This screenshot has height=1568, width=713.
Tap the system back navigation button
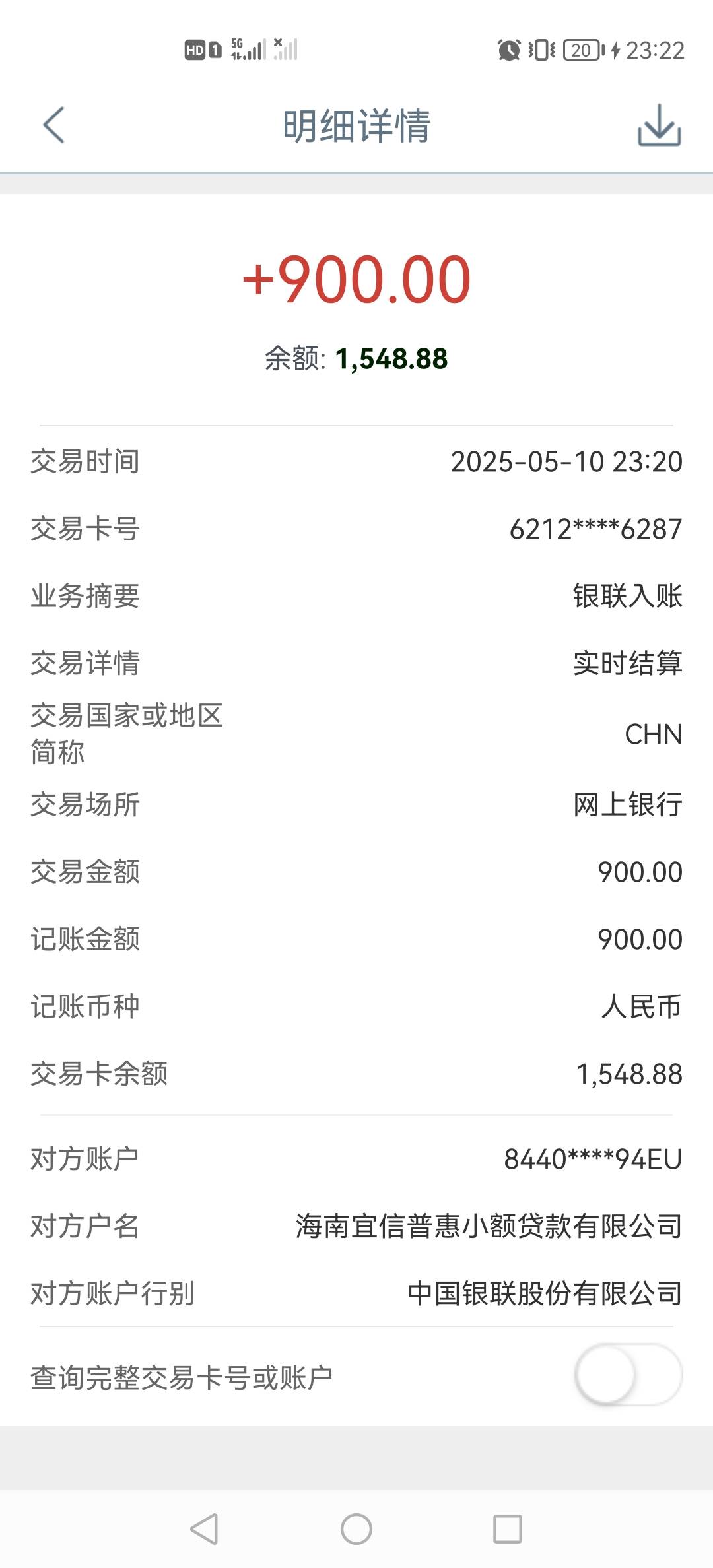[205, 1529]
